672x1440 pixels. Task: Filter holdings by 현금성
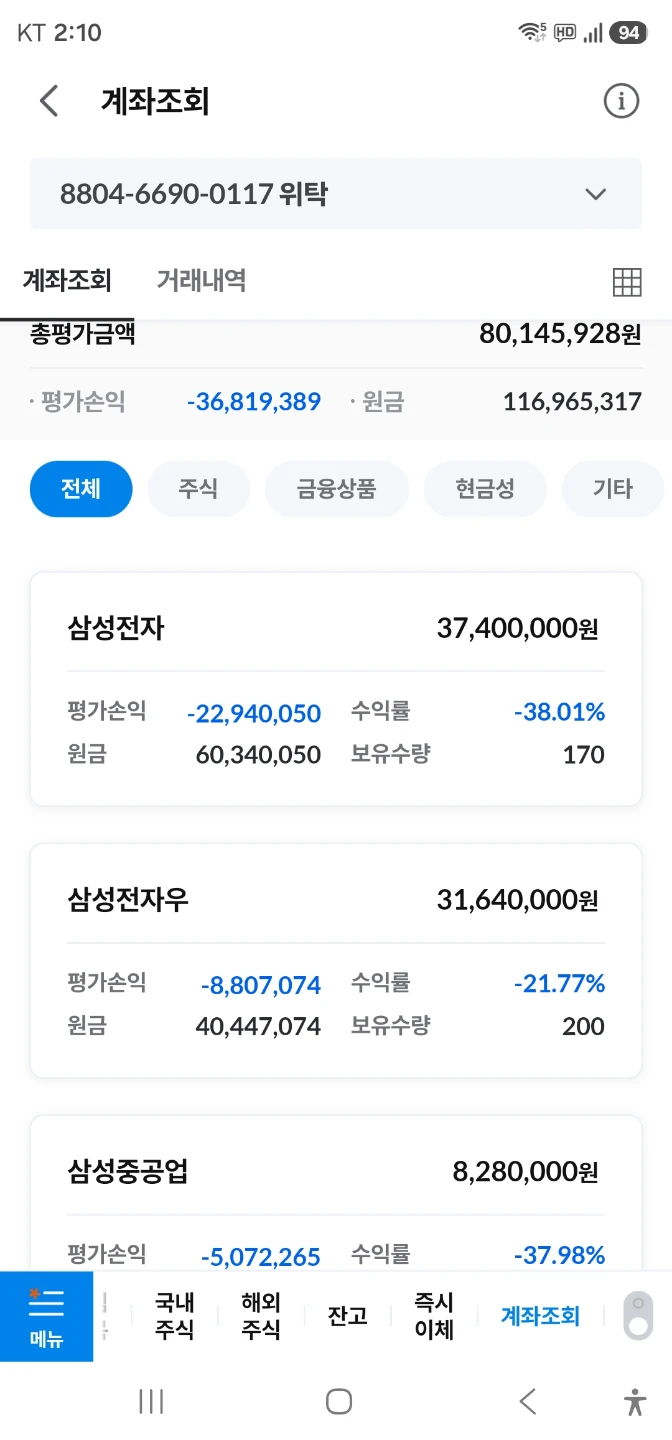pos(485,489)
